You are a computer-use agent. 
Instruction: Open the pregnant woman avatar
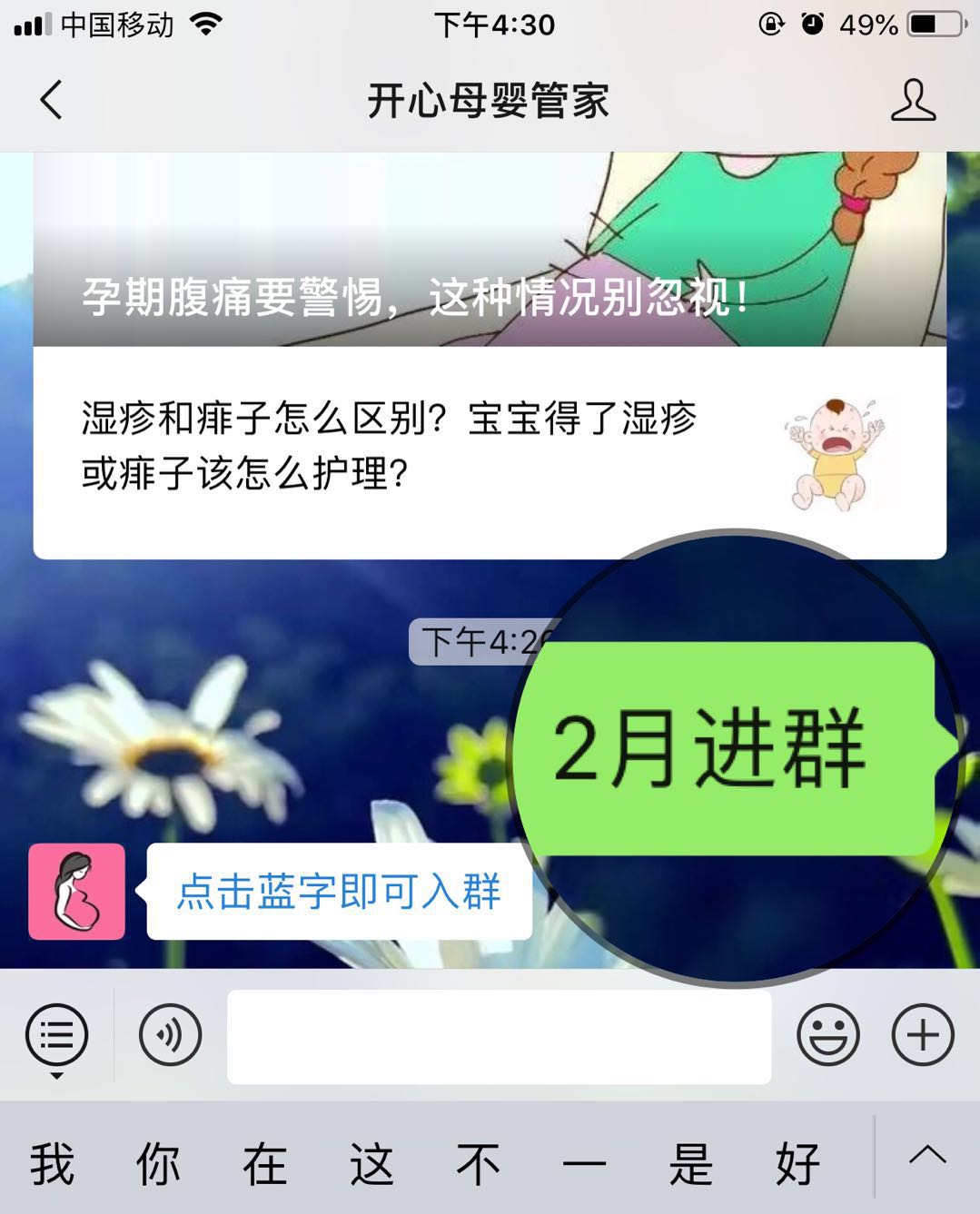[77, 891]
